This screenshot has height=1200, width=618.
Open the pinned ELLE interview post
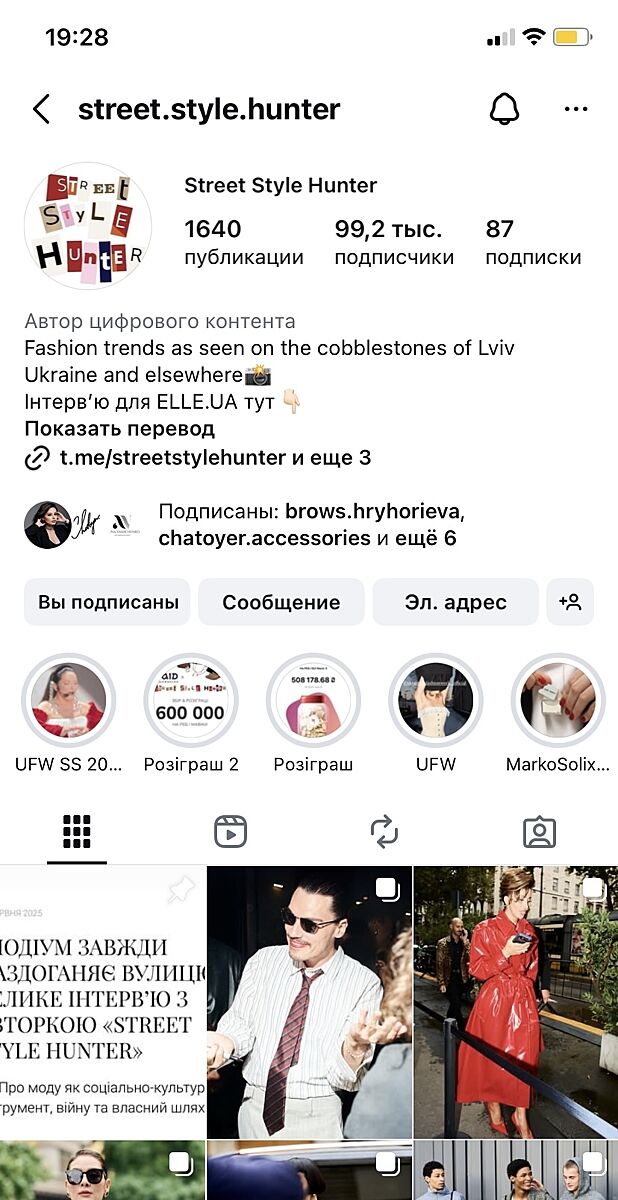(x=103, y=1002)
